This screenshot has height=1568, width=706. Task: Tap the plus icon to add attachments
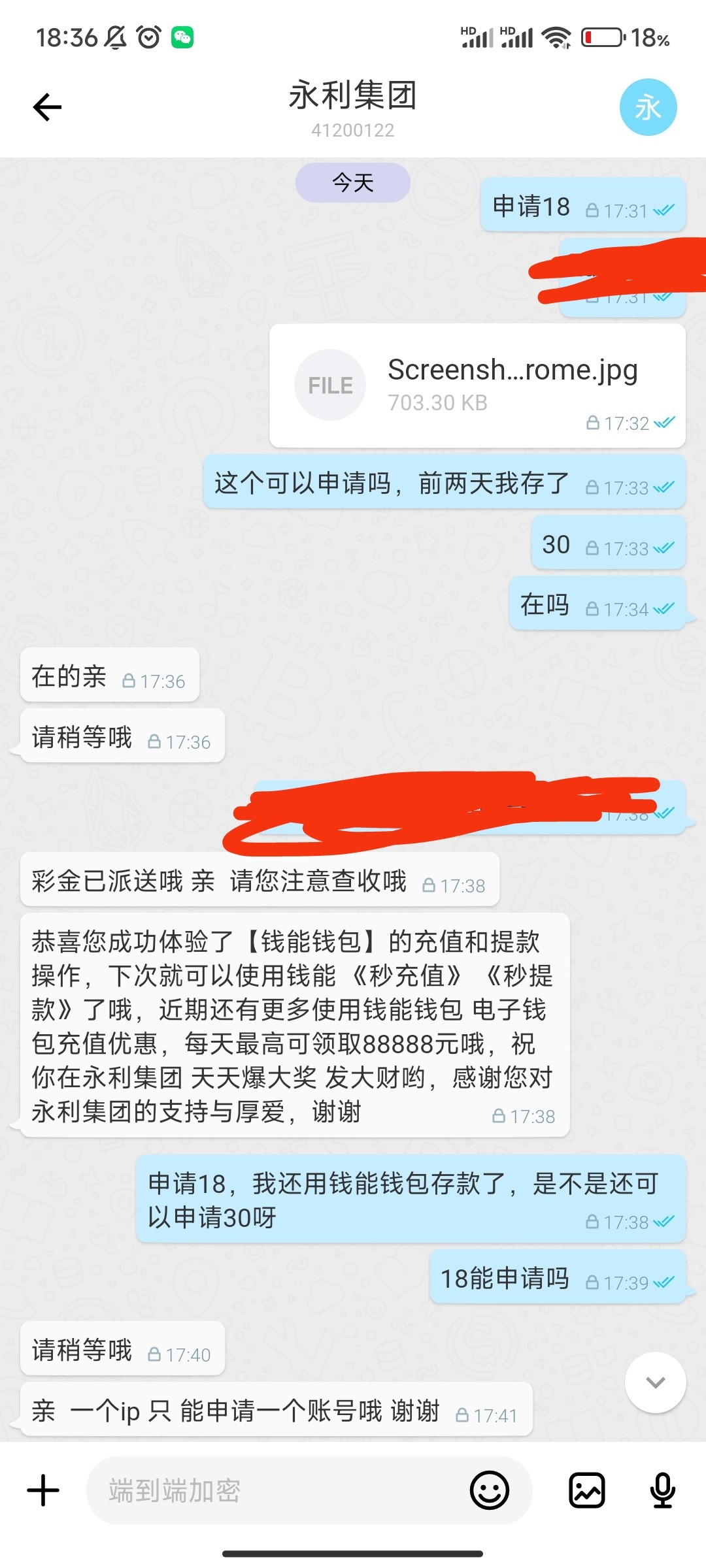pos(43,1490)
